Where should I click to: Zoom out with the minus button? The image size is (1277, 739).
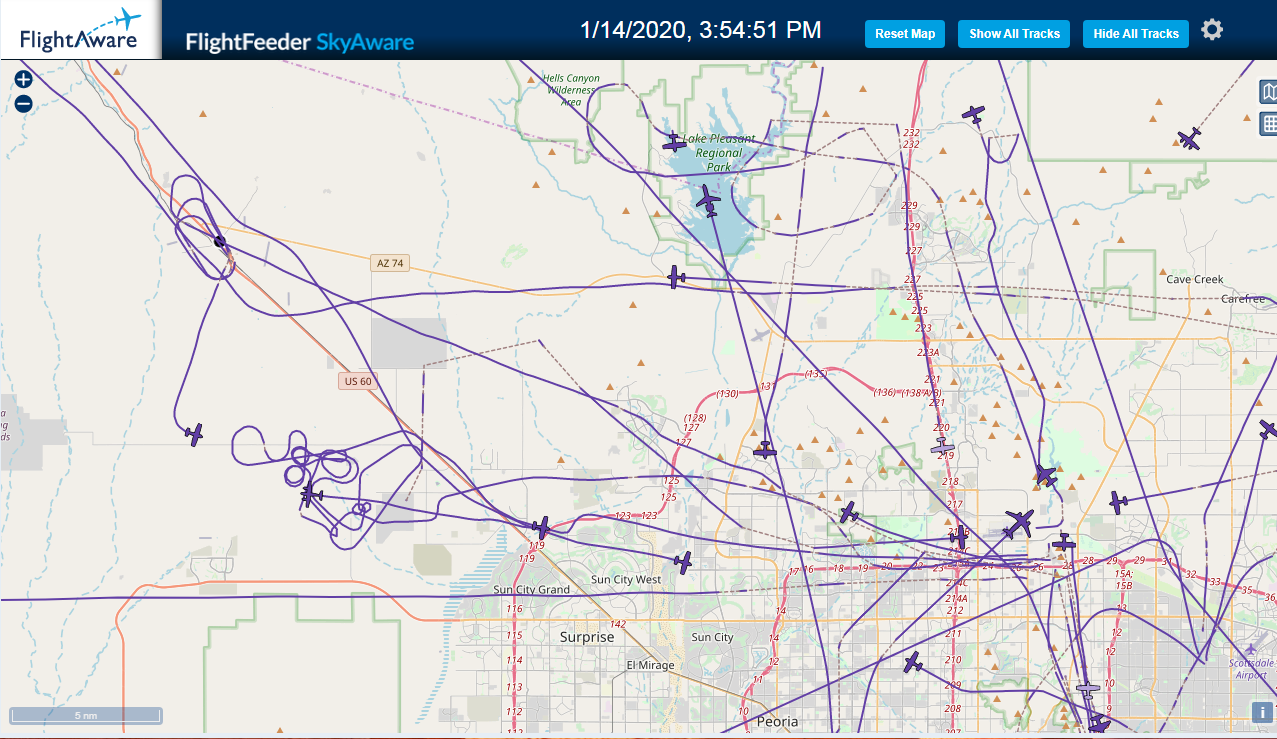(x=24, y=103)
